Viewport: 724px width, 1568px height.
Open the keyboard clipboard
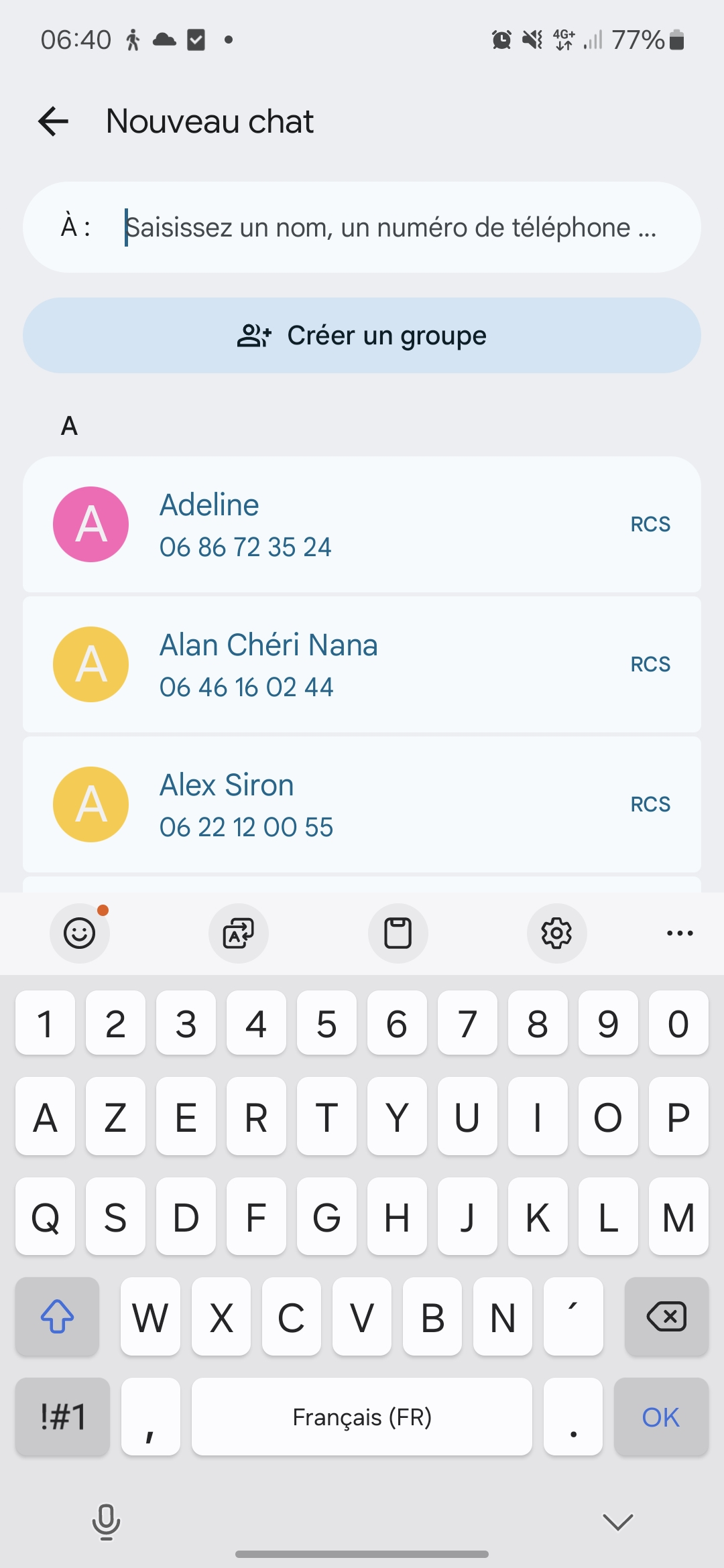point(398,933)
